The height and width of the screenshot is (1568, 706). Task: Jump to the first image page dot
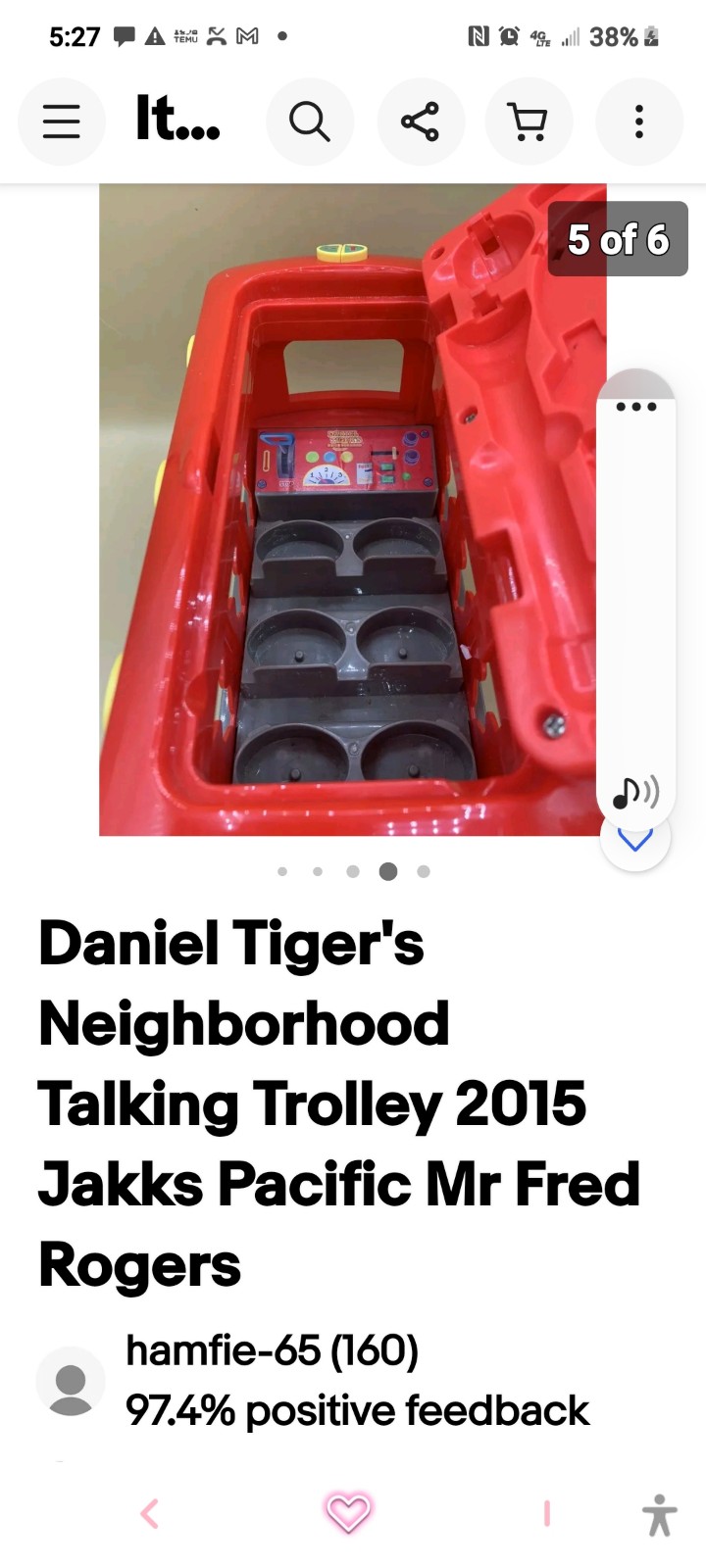point(282,871)
